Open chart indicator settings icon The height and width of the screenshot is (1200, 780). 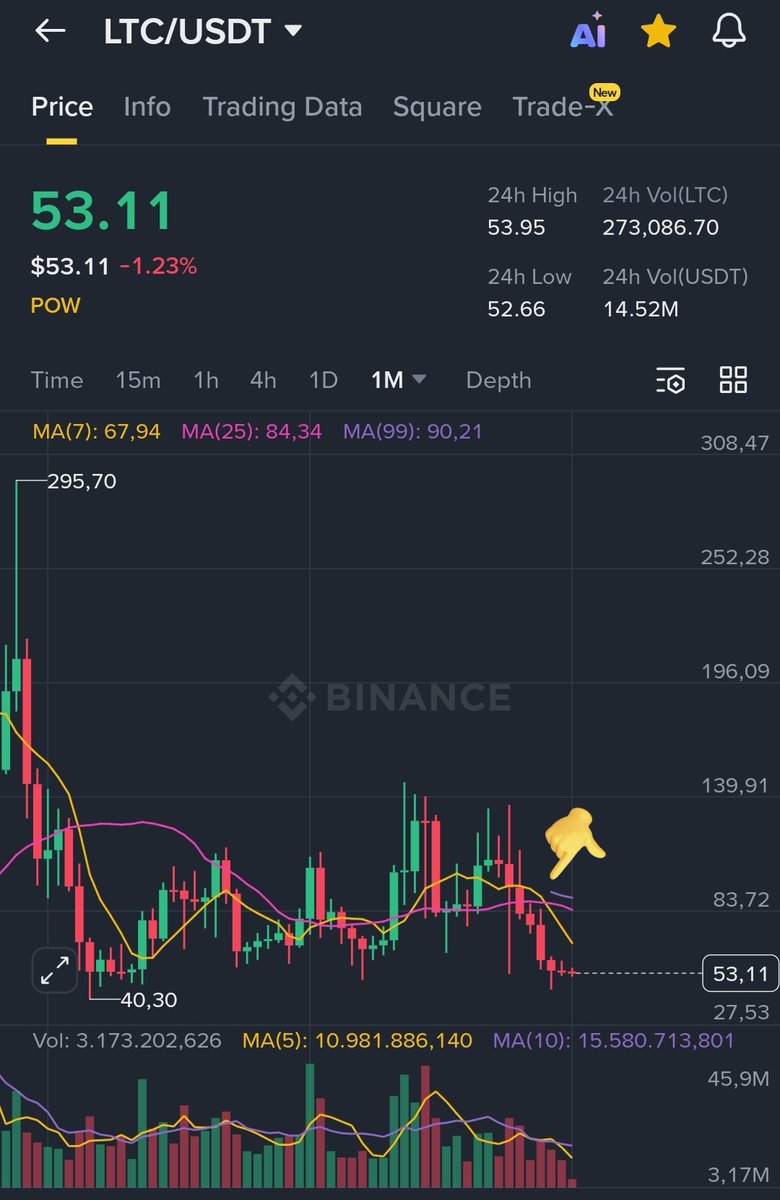point(670,380)
